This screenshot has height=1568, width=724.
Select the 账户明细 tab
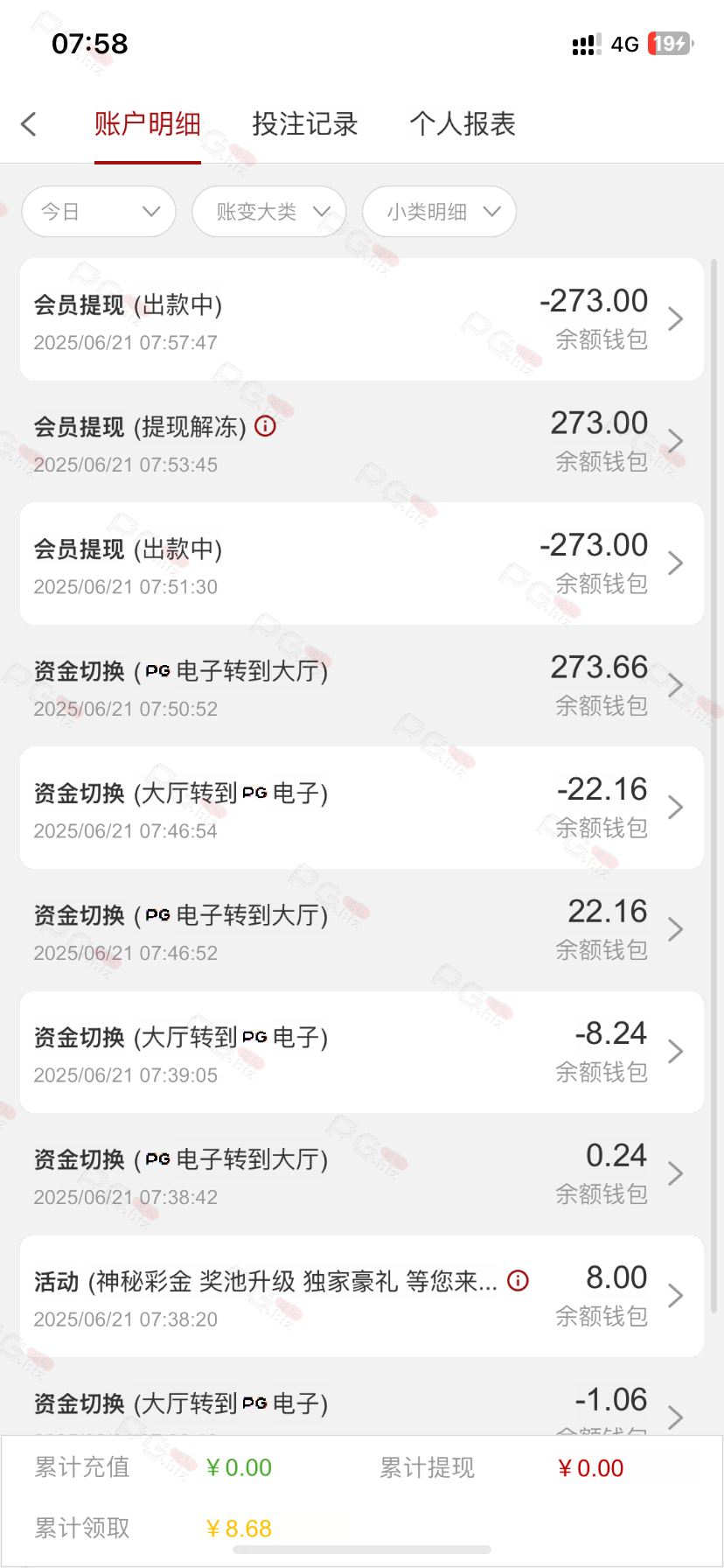point(148,124)
